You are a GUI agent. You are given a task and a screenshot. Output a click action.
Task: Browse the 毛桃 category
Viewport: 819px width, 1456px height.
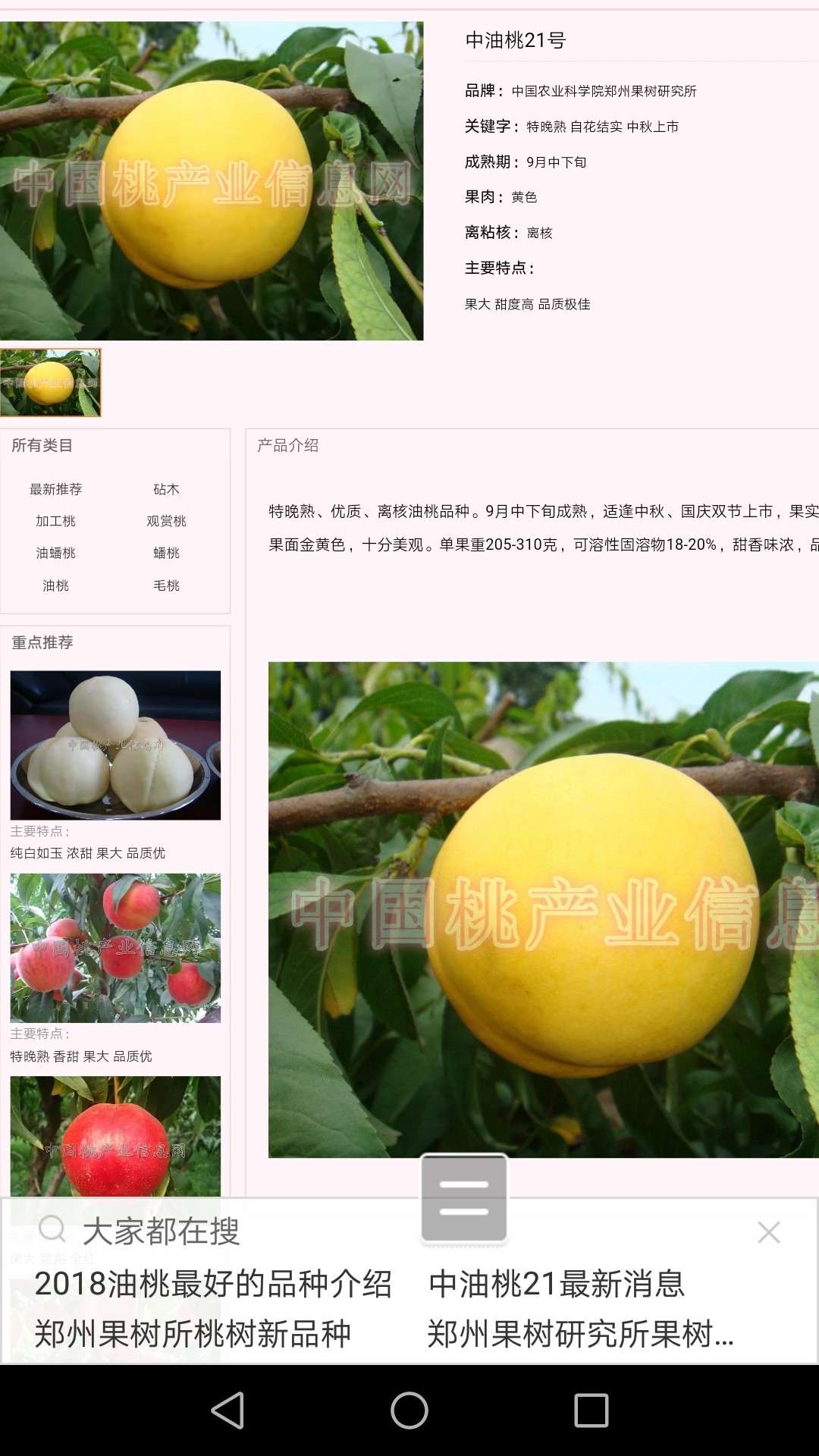[x=166, y=585]
